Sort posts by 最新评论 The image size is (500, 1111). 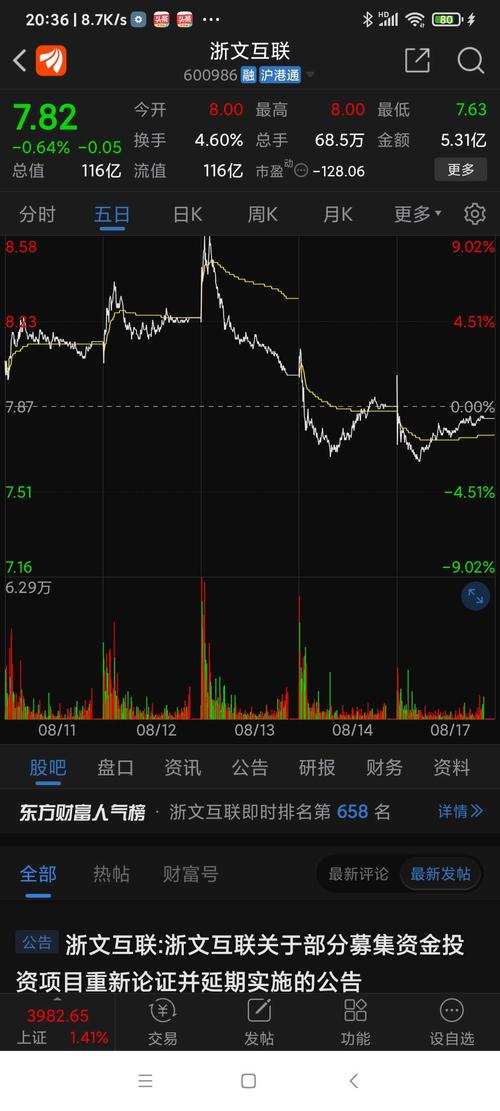pos(358,874)
